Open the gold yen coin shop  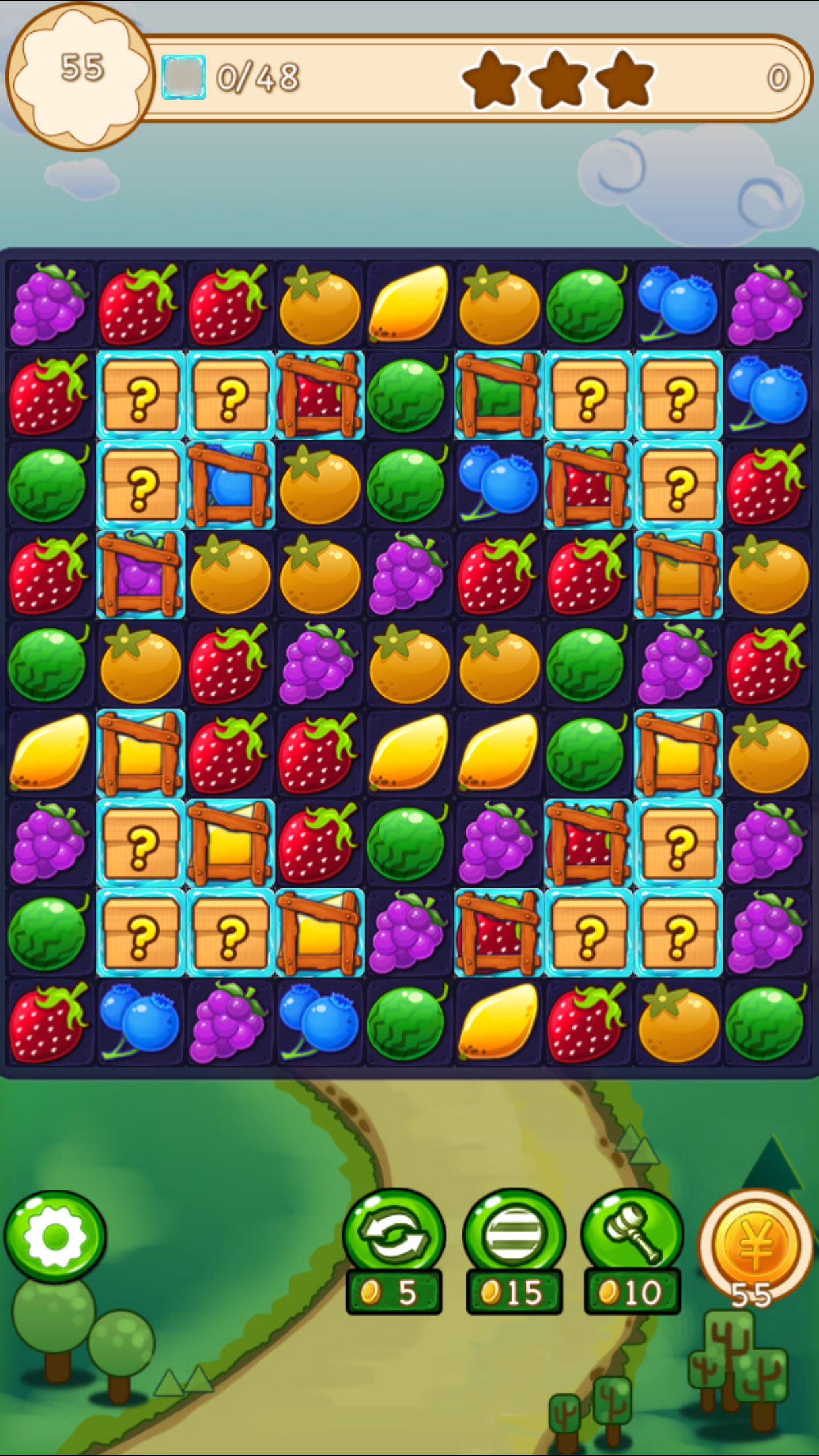756,1246
